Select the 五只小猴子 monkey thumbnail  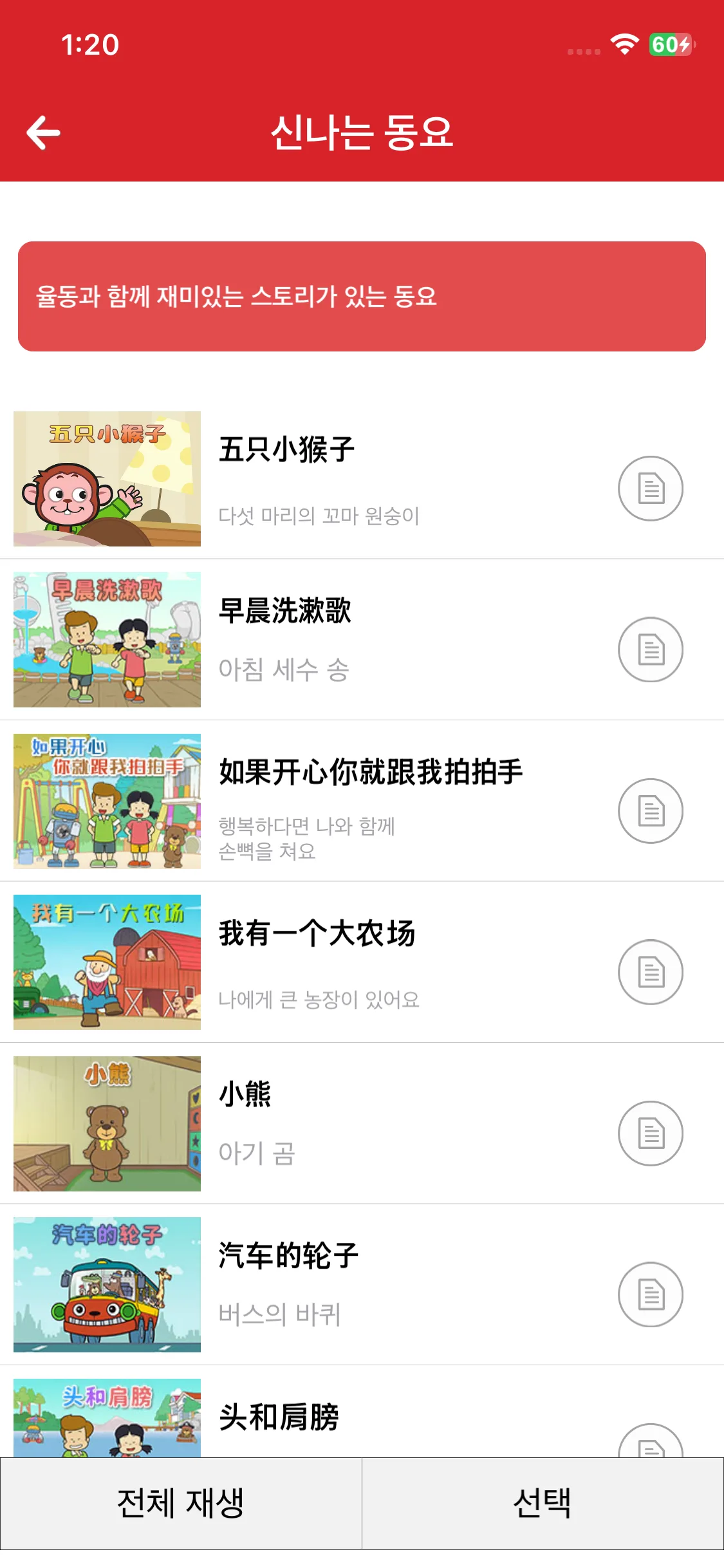tap(107, 478)
